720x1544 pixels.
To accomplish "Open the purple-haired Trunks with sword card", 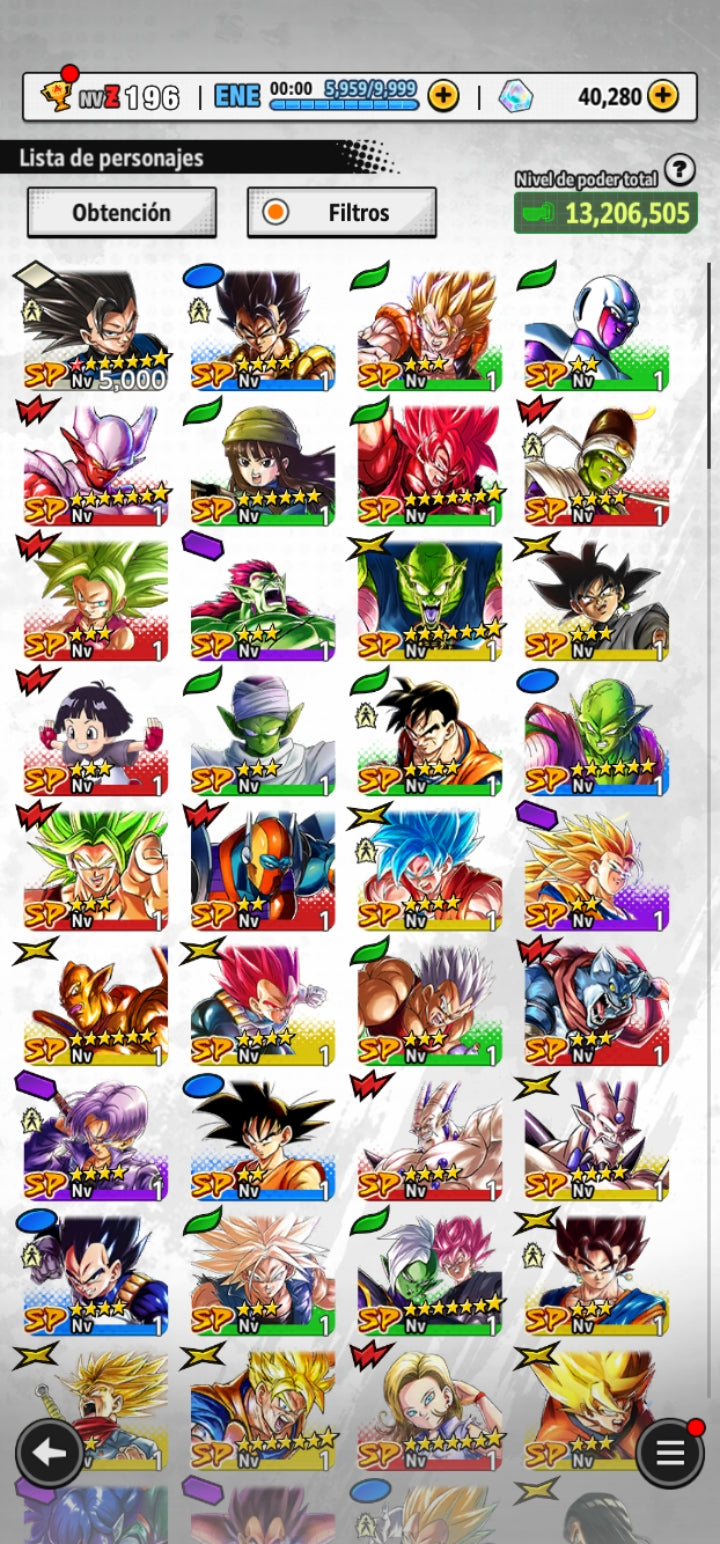I will tap(96, 1140).
